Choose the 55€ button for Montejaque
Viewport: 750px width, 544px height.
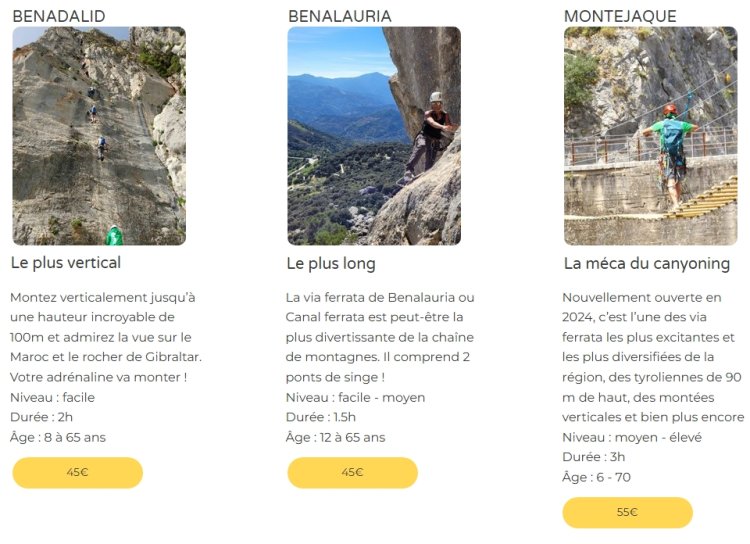(x=627, y=512)
